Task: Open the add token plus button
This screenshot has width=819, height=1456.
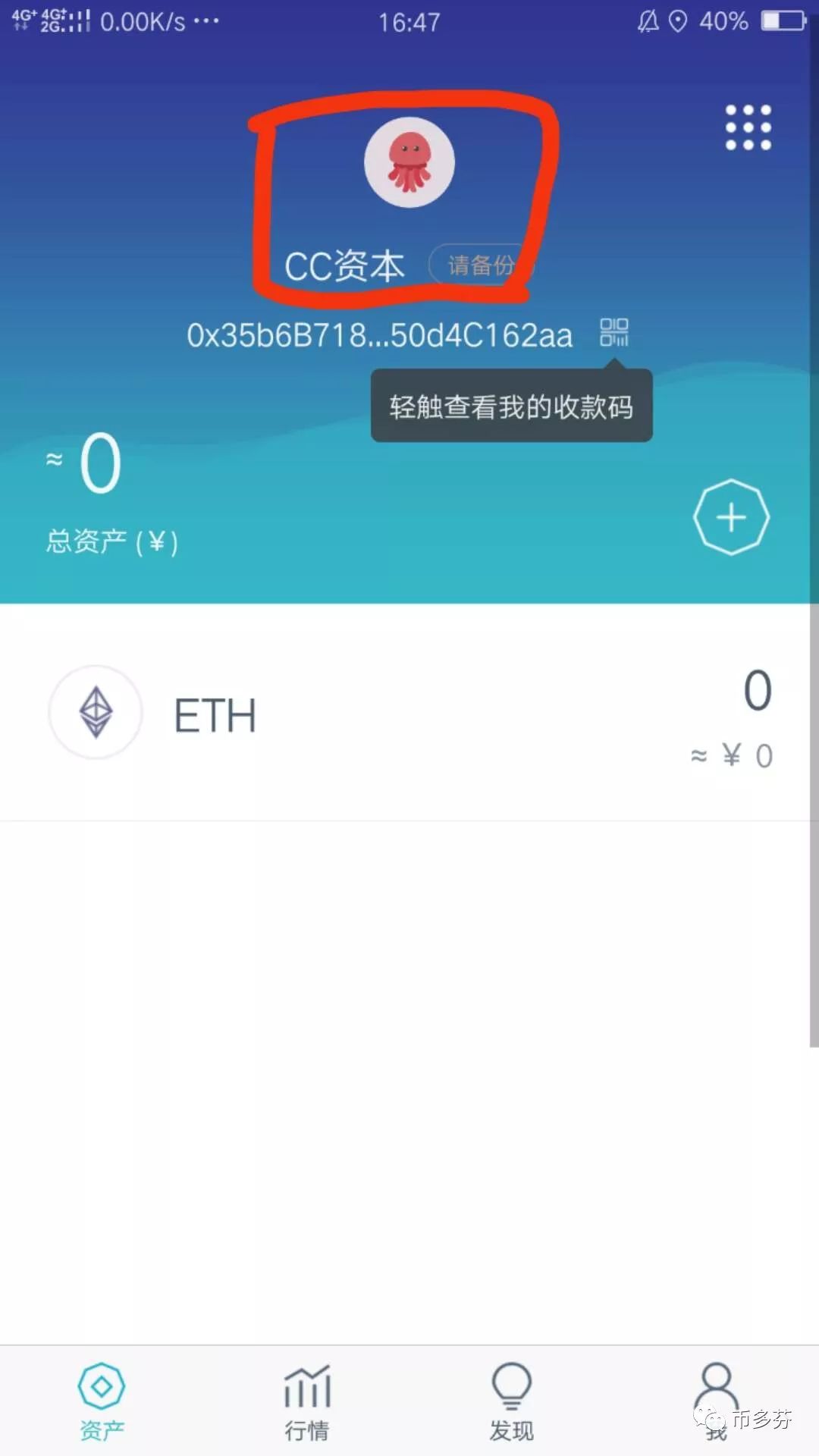Action: coord(730,516)
